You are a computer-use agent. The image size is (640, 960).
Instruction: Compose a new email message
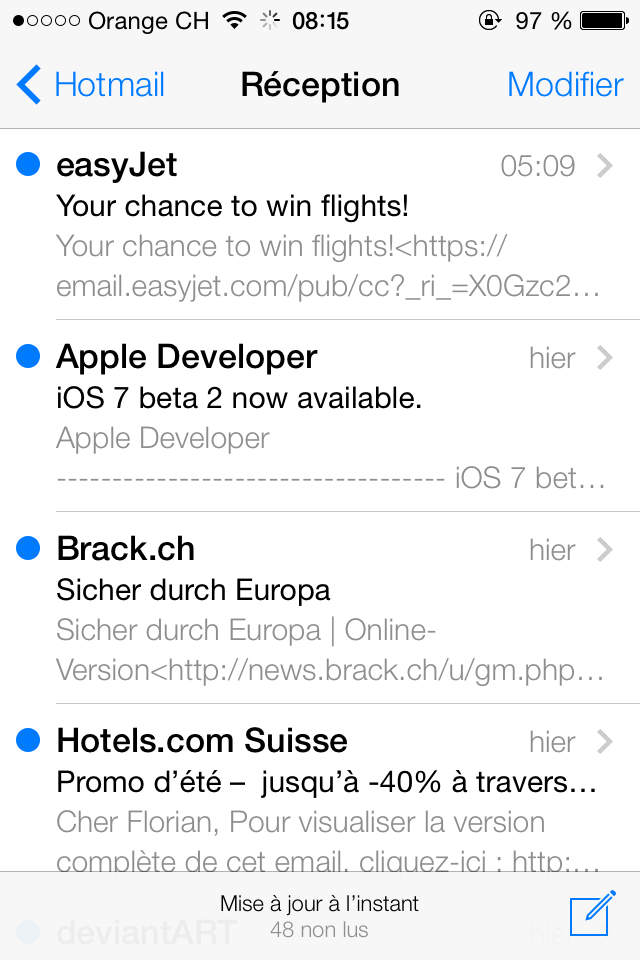click(x=590, y=916)
